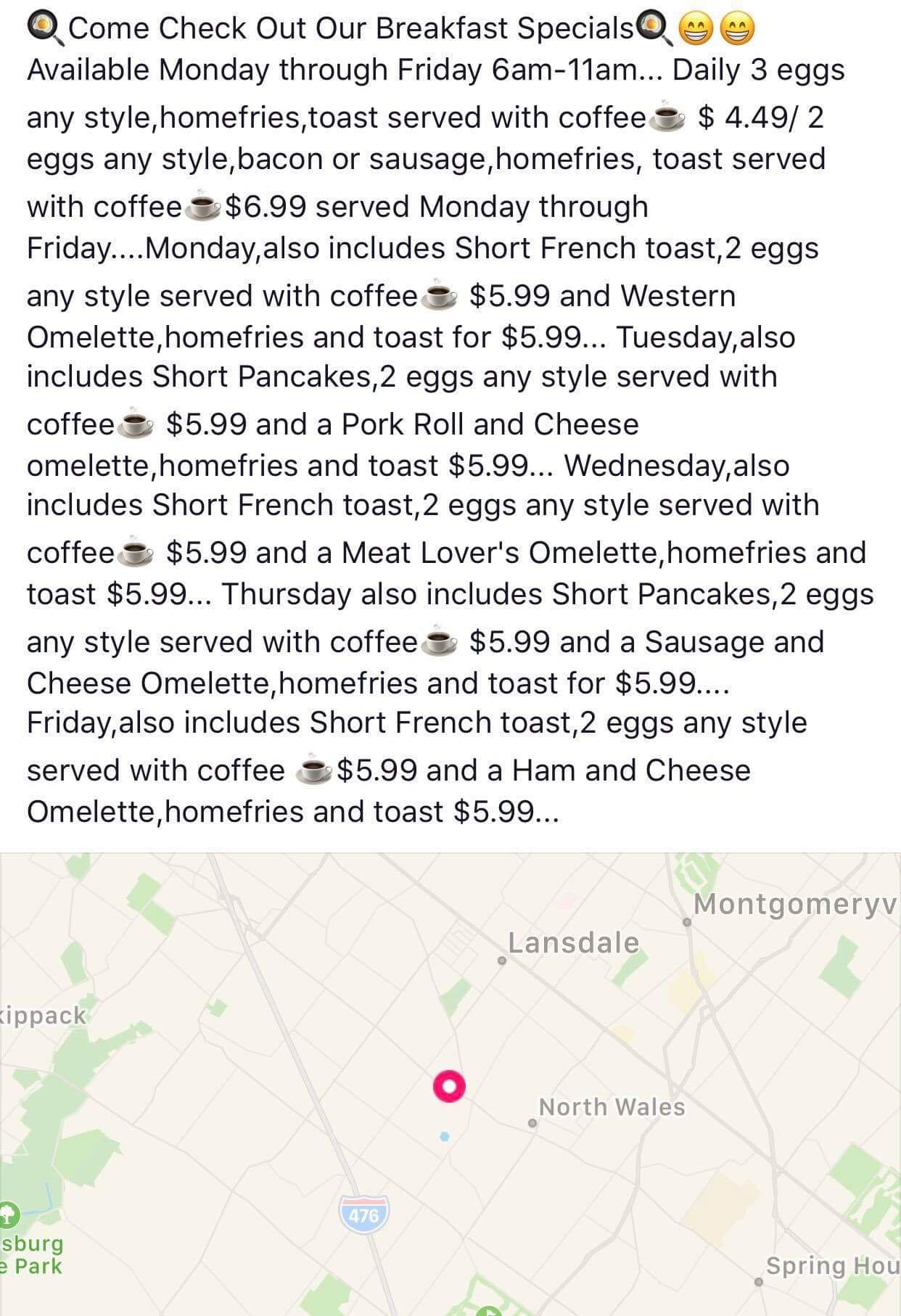Open the location map below the post
Image resolution: width=901 pixels, height=1316 pixels.
(450, 1085)
